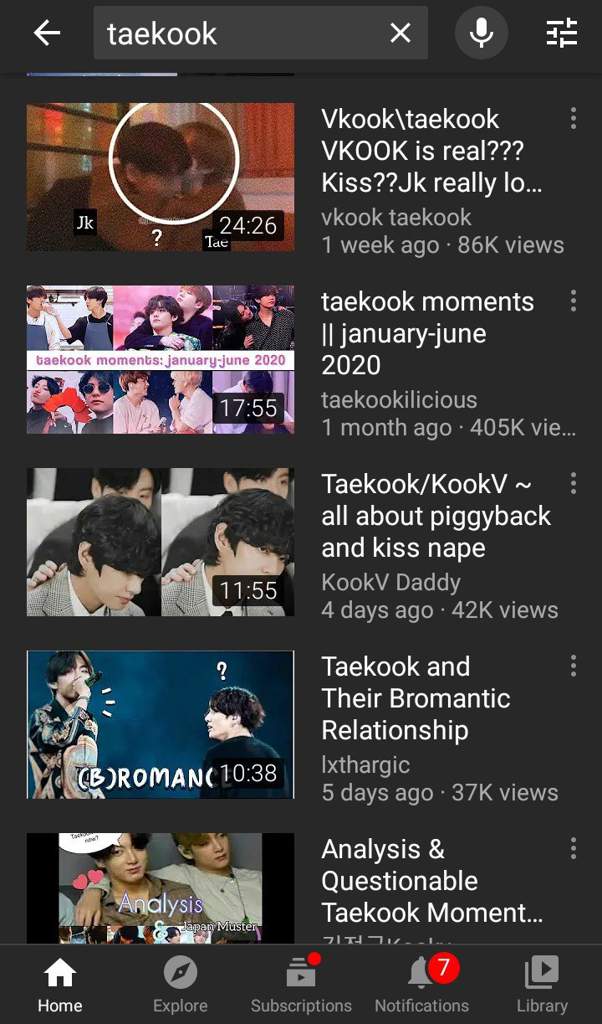Open options for the KookV Daddy video

coord(573,484)
